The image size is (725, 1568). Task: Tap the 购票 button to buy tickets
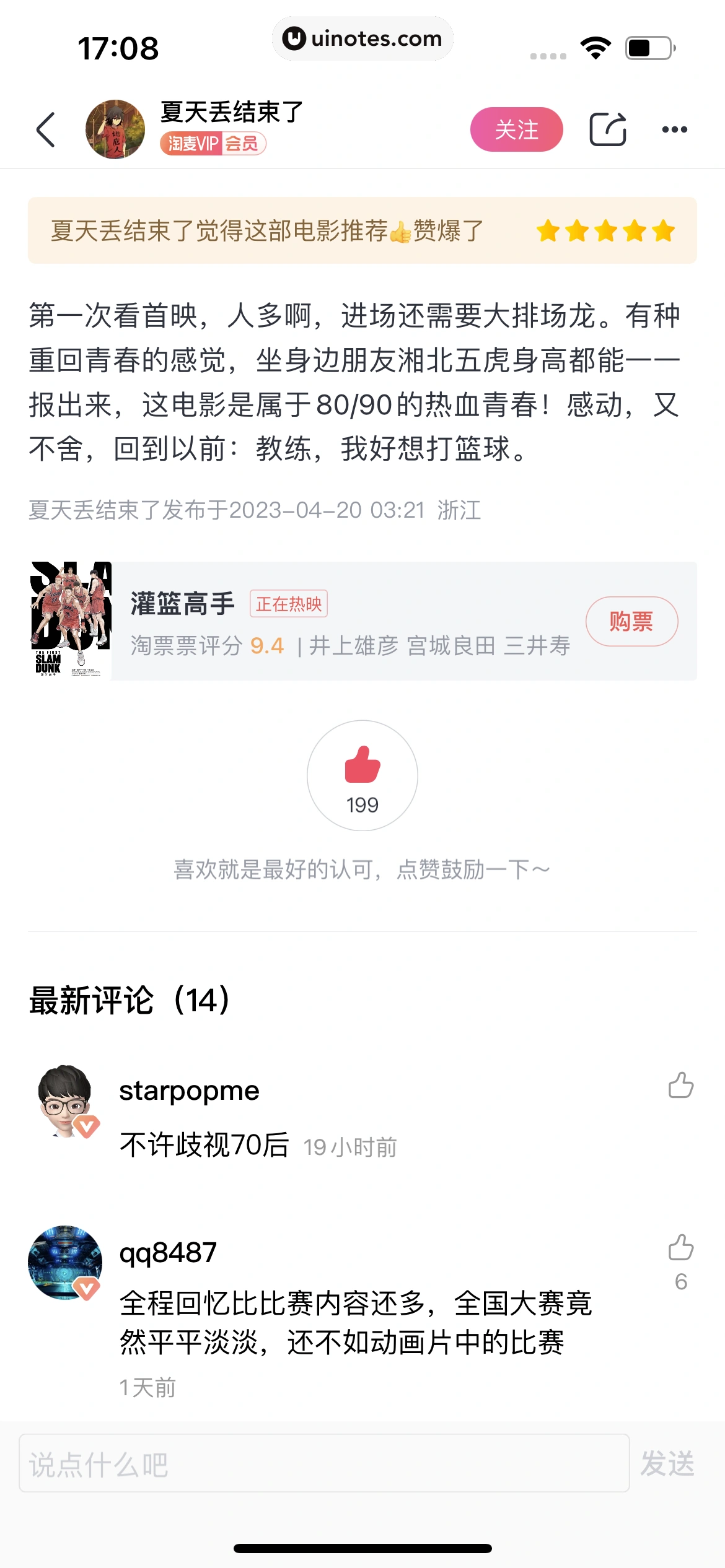631,622
